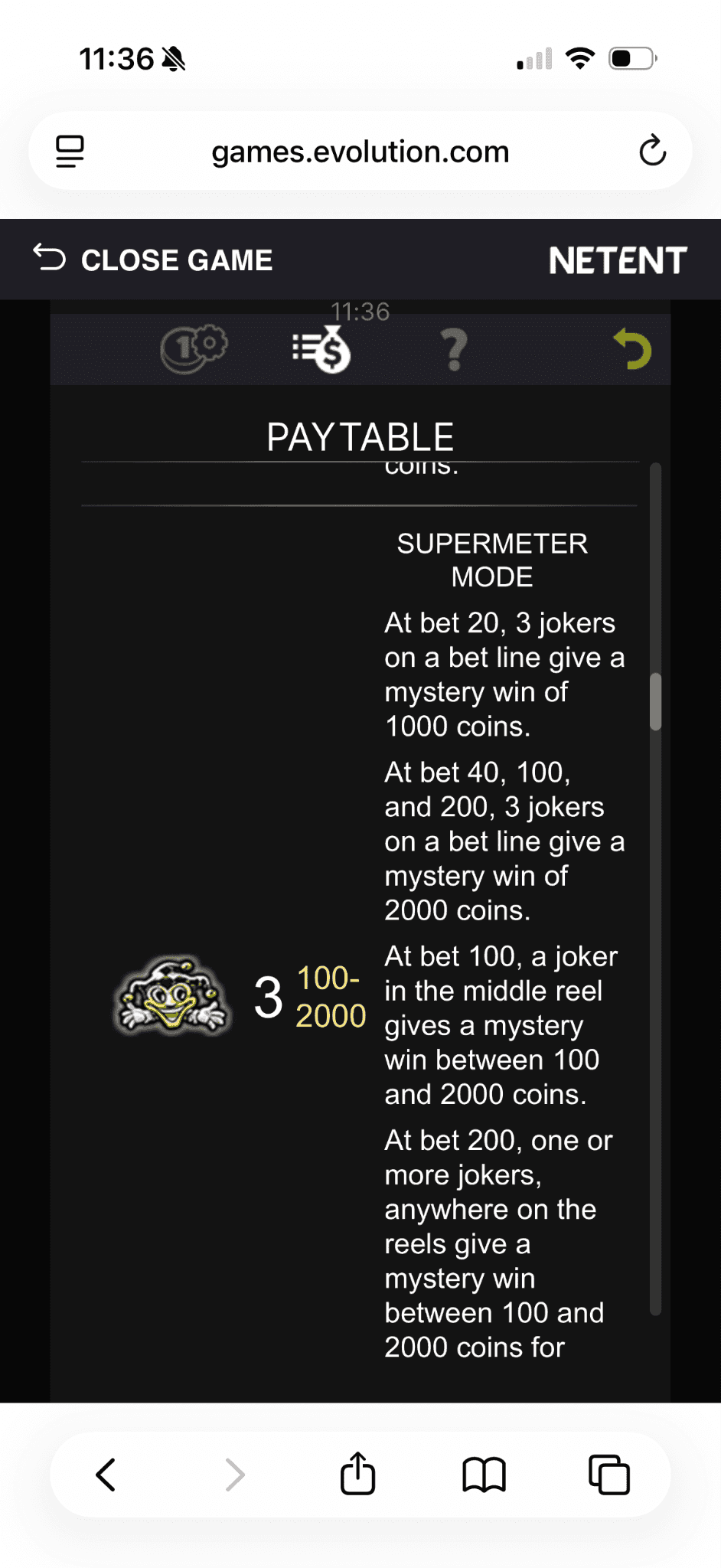Click the NETENT logo
This screenshot has width=721, height=1568.
(x=618, y=259)
